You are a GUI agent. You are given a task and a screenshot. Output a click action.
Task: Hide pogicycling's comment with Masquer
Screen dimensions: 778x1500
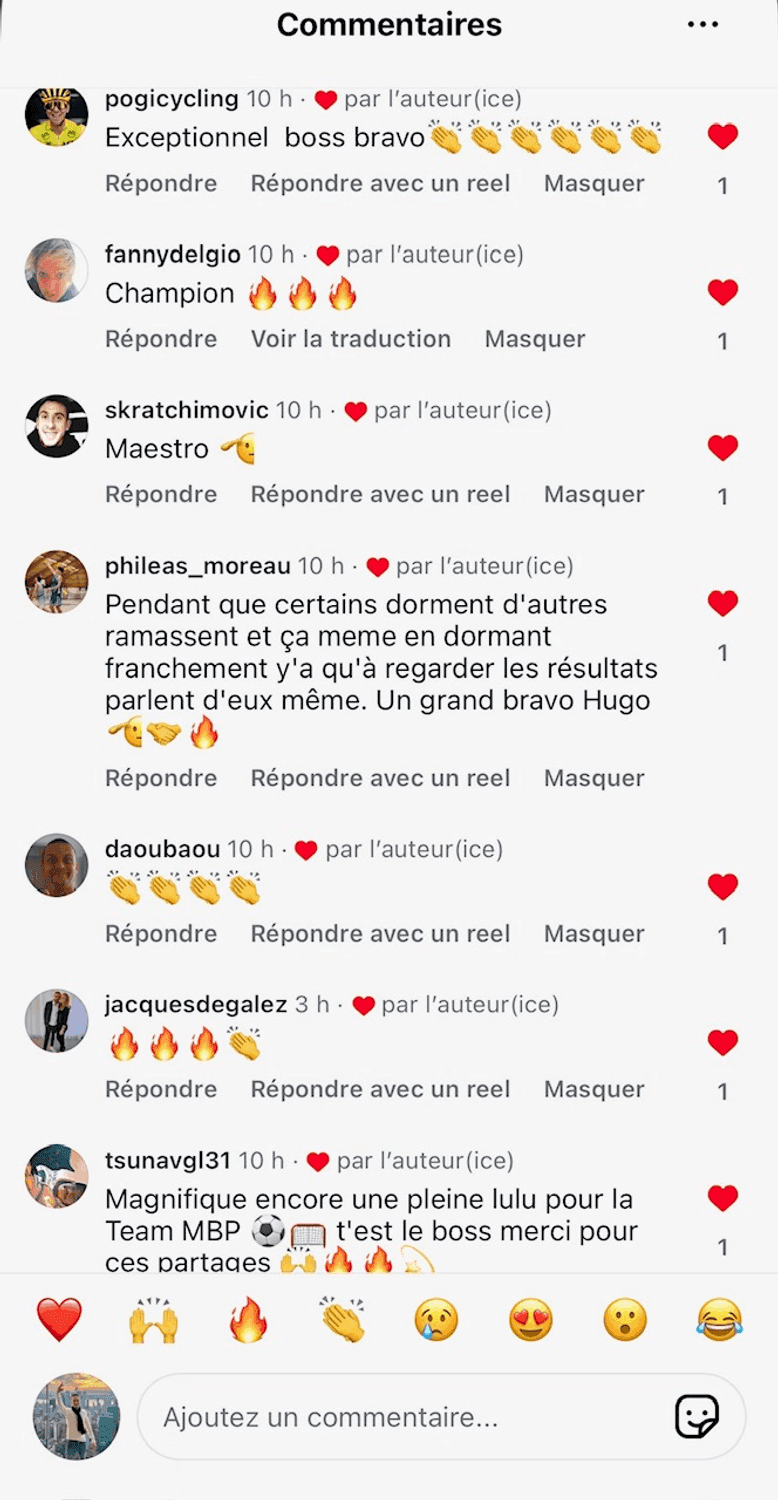(594, 183)
